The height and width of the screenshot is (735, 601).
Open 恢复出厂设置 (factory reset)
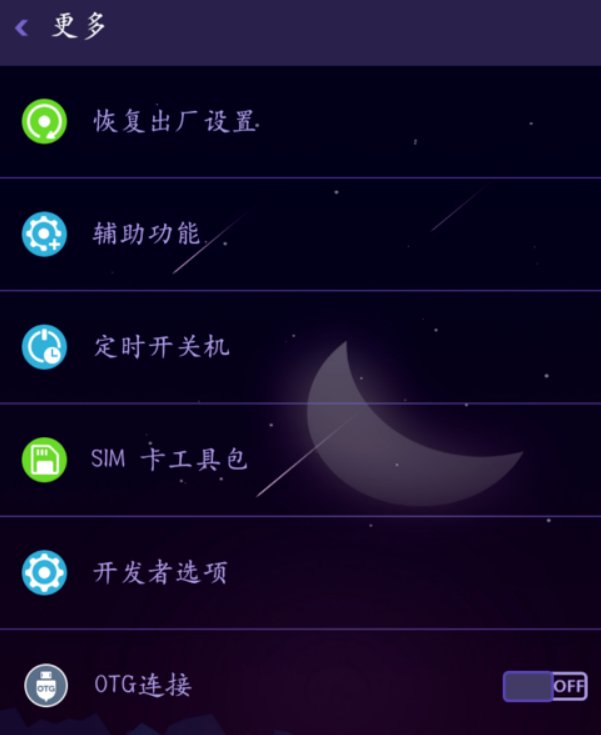coord(174,122)
